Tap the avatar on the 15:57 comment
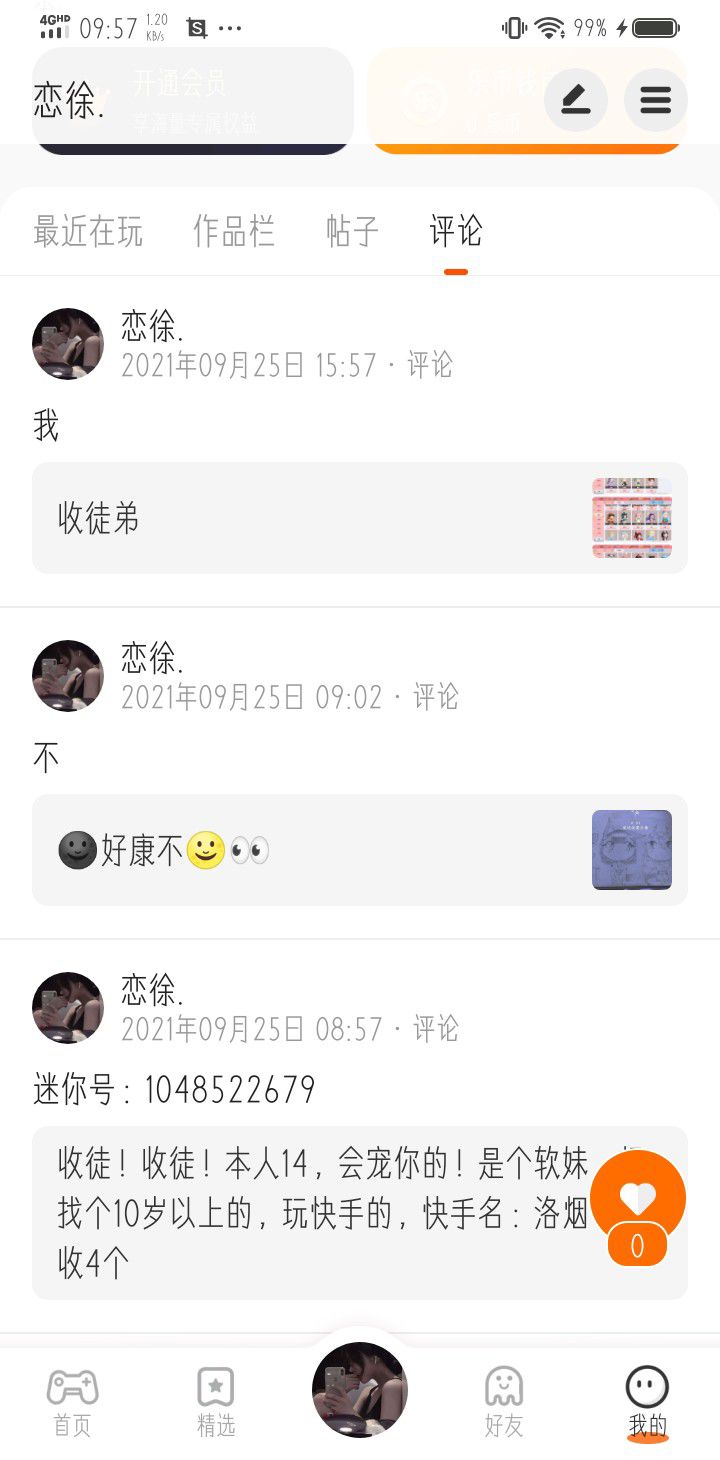 (x=68, y=344)
